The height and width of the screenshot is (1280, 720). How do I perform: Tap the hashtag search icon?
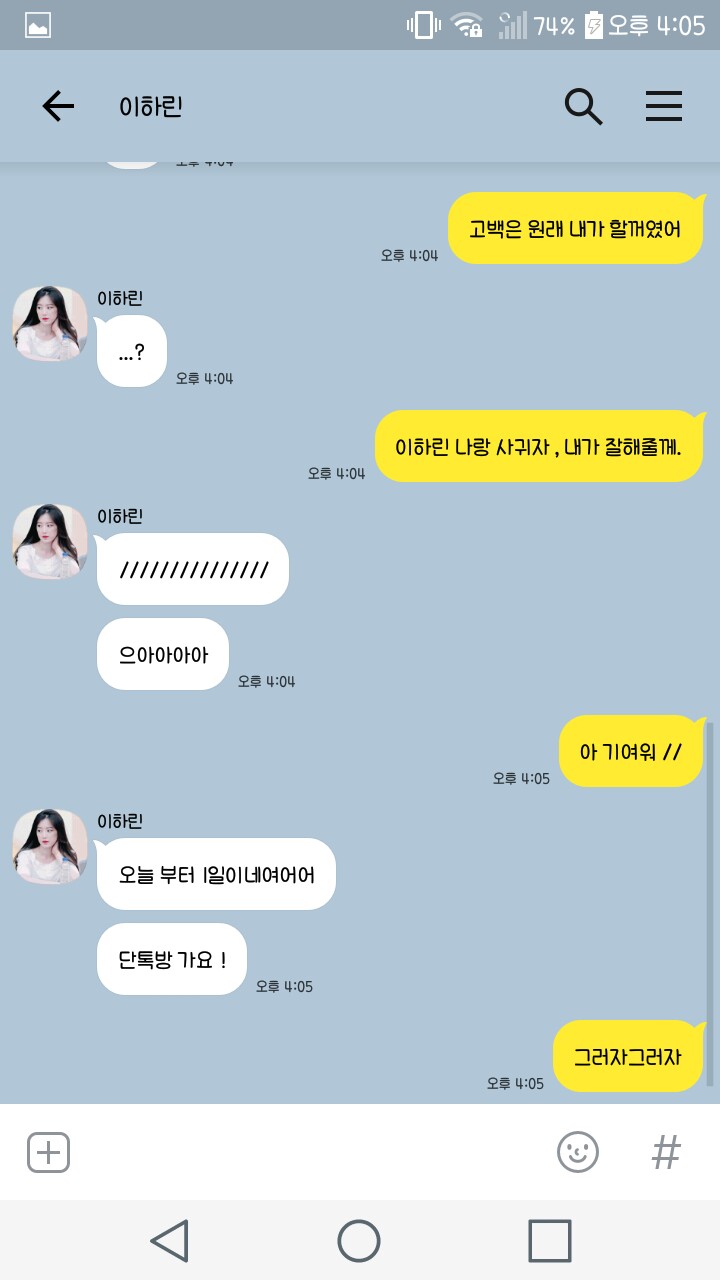666,1152
